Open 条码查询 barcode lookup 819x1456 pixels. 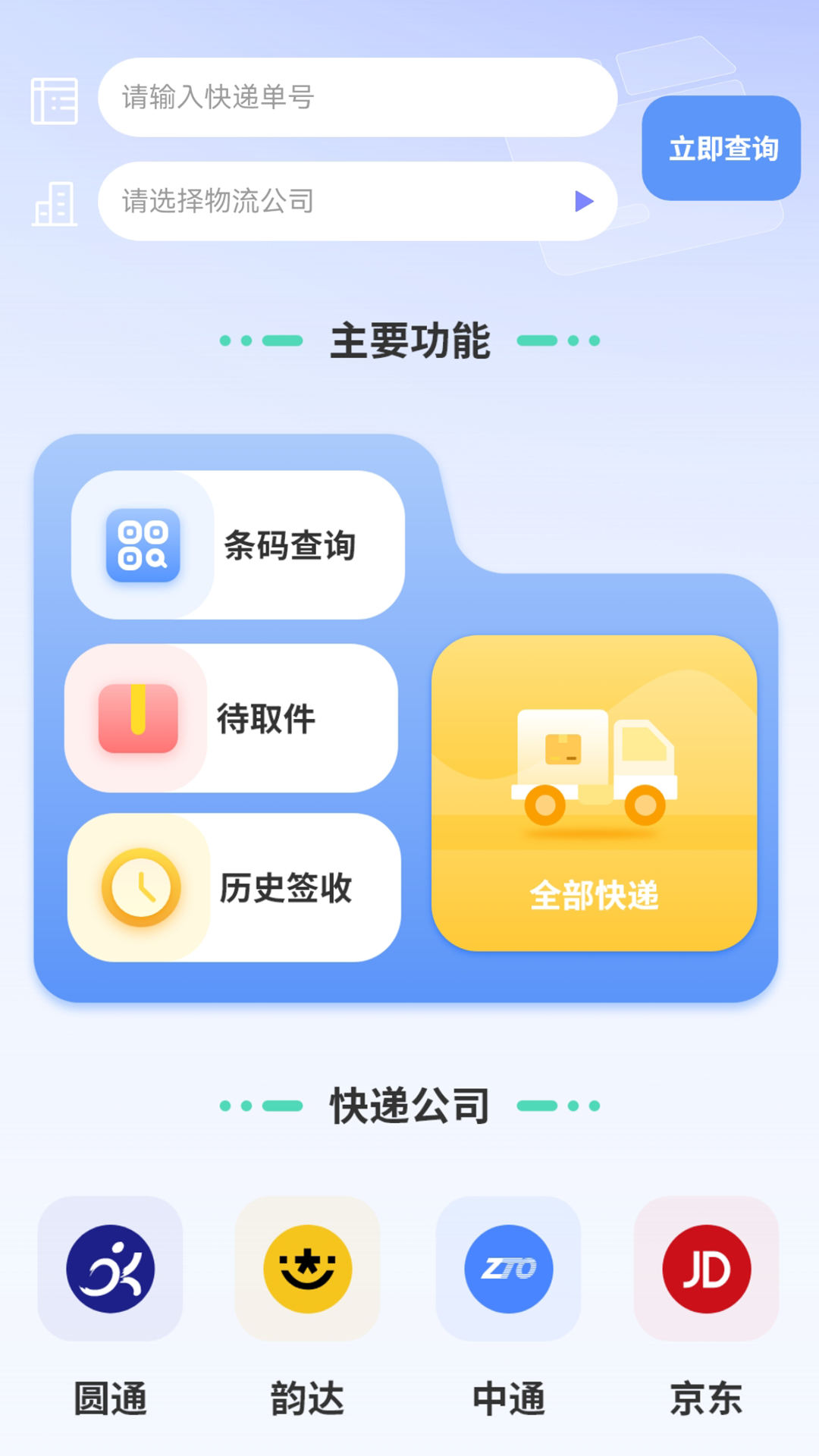pos(237,545)
